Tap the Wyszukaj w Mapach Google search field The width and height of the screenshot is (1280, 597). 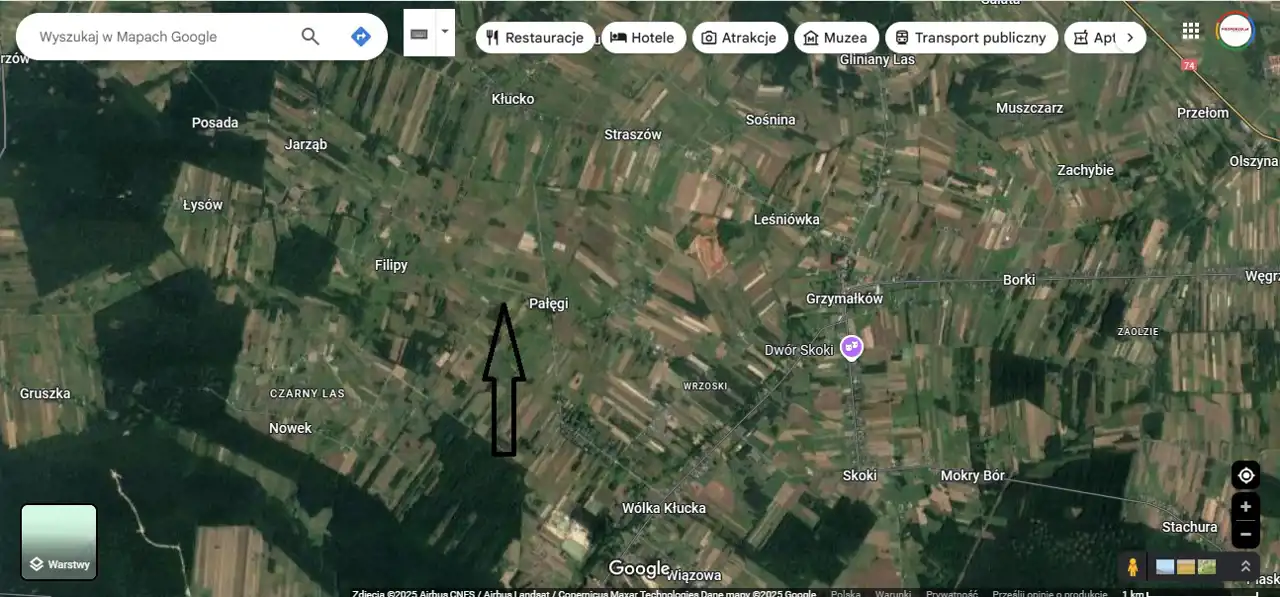tap(160, 37)
